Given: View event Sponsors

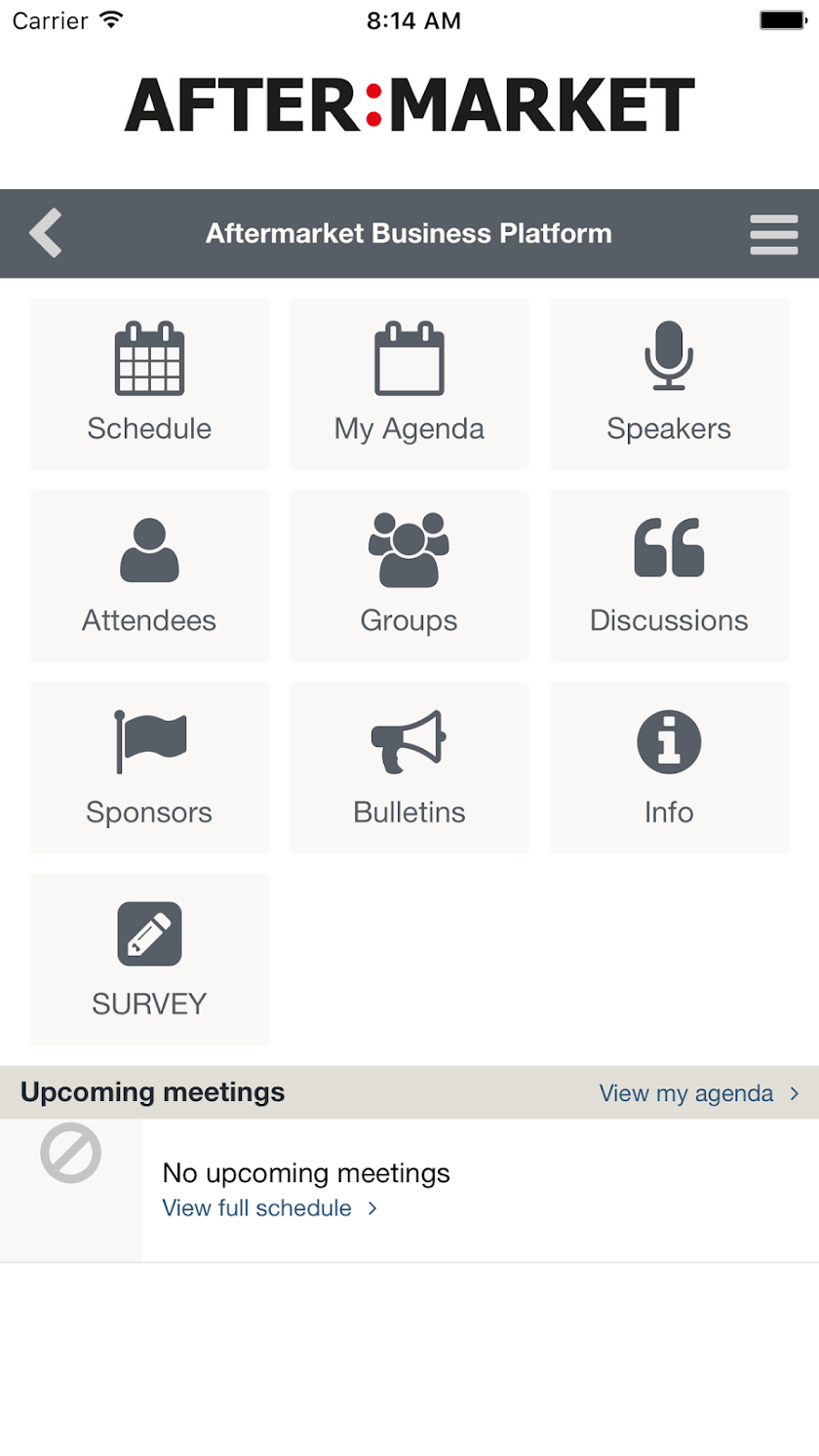Looking at the screenshot, I should tap(149, 767).
